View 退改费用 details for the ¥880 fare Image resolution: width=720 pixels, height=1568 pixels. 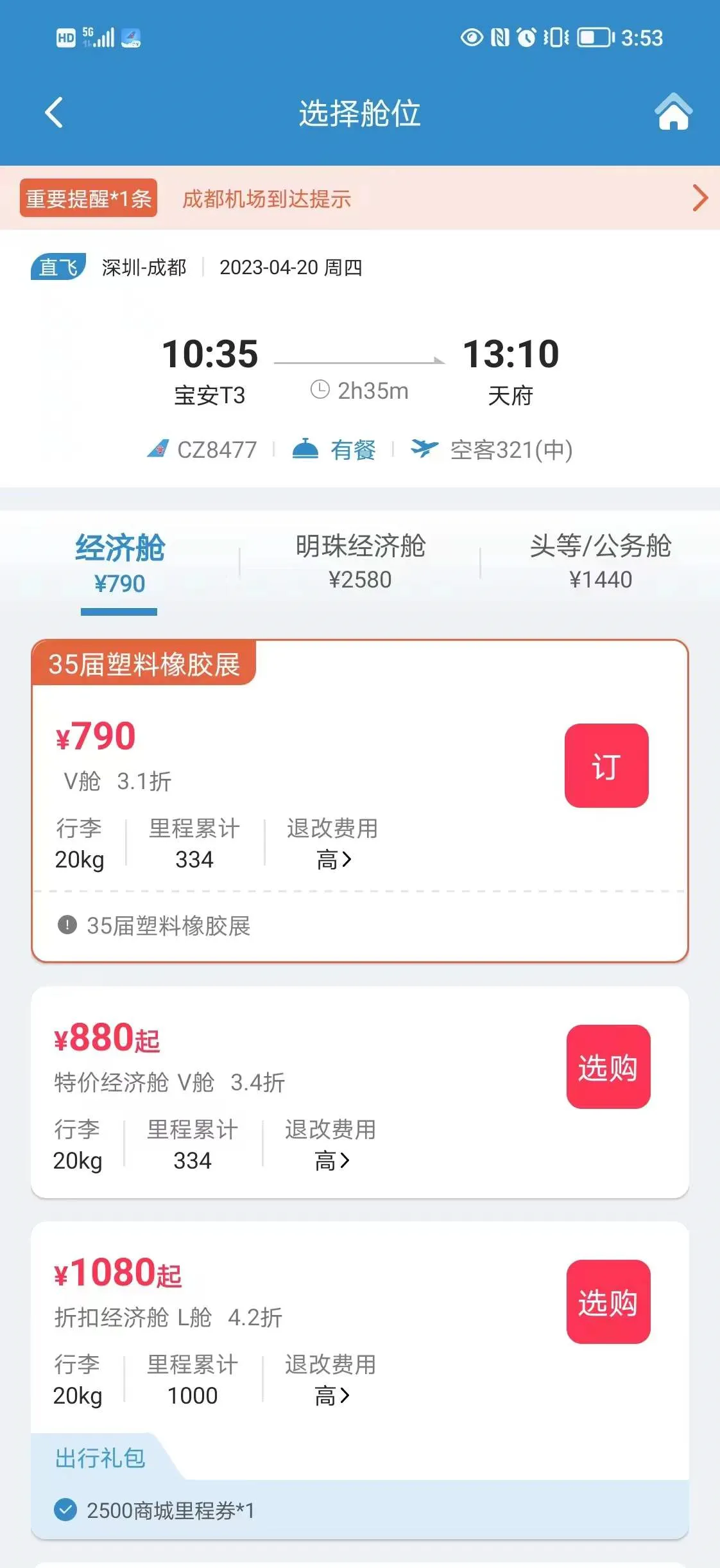pos(330,1145)
